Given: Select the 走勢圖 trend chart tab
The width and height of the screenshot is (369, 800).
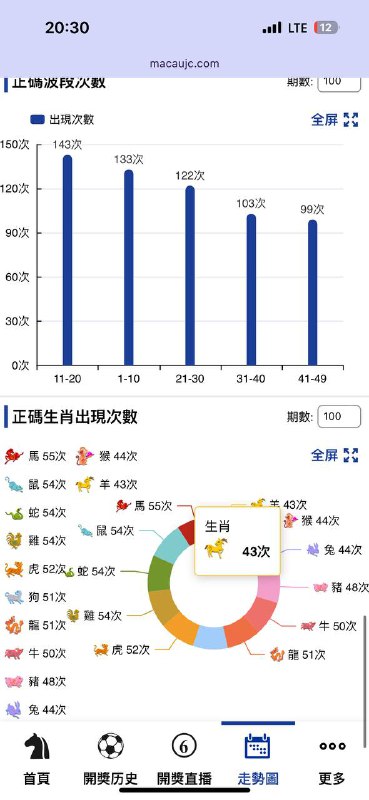Looking at the screenshot, I should click(258, 759).
